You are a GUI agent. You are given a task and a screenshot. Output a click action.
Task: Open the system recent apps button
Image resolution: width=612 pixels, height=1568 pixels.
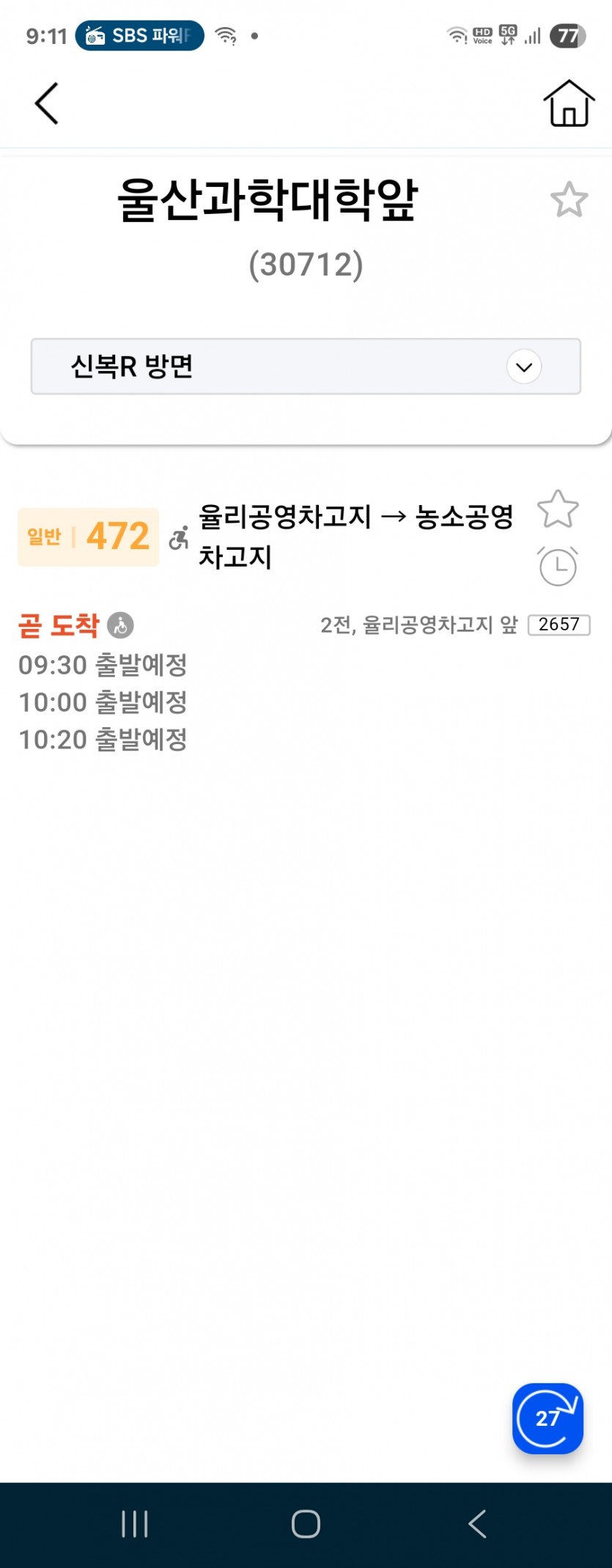pyautogui.click(x=135, y=1524)
